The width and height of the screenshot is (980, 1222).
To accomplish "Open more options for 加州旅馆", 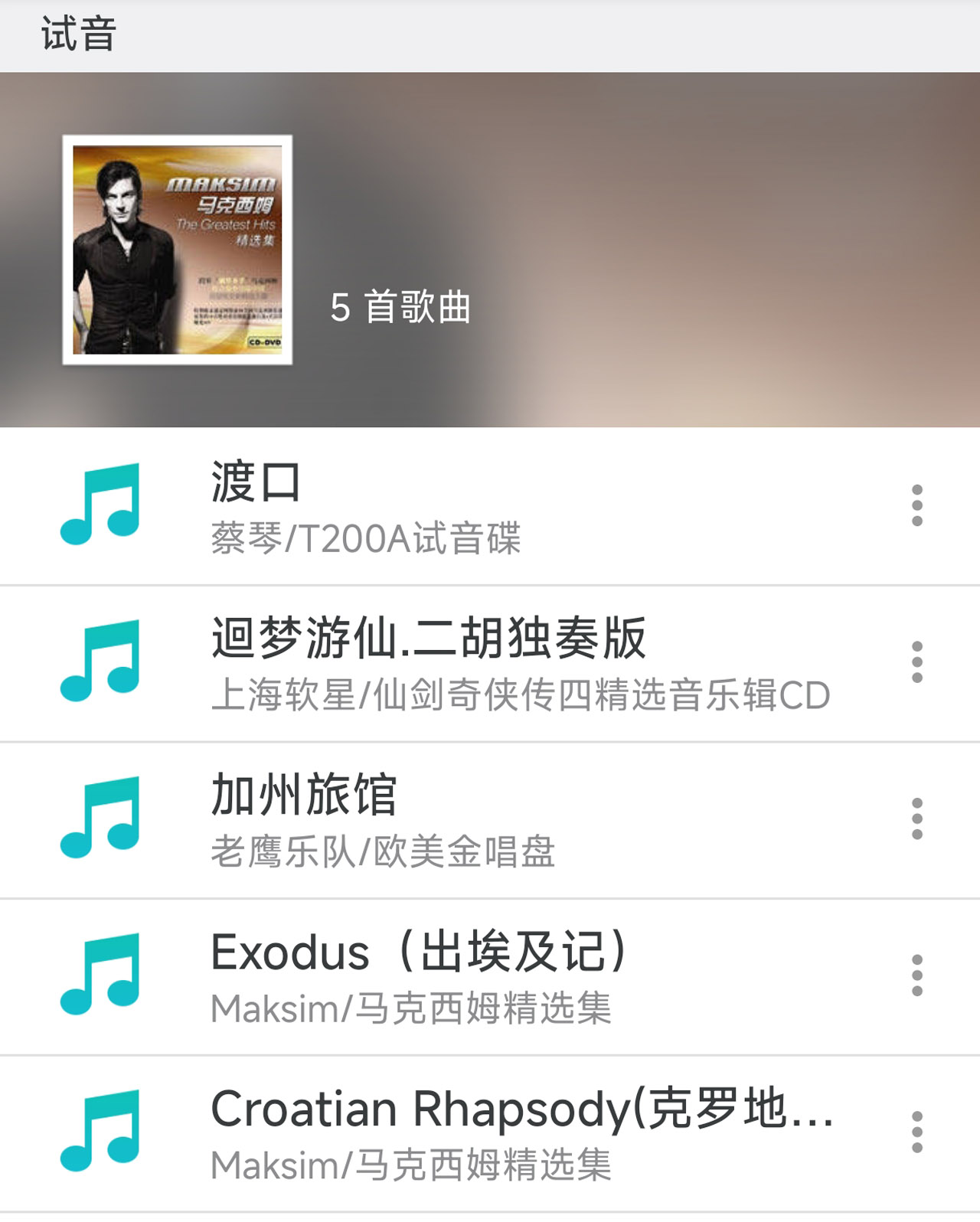I will click(916, 819).
